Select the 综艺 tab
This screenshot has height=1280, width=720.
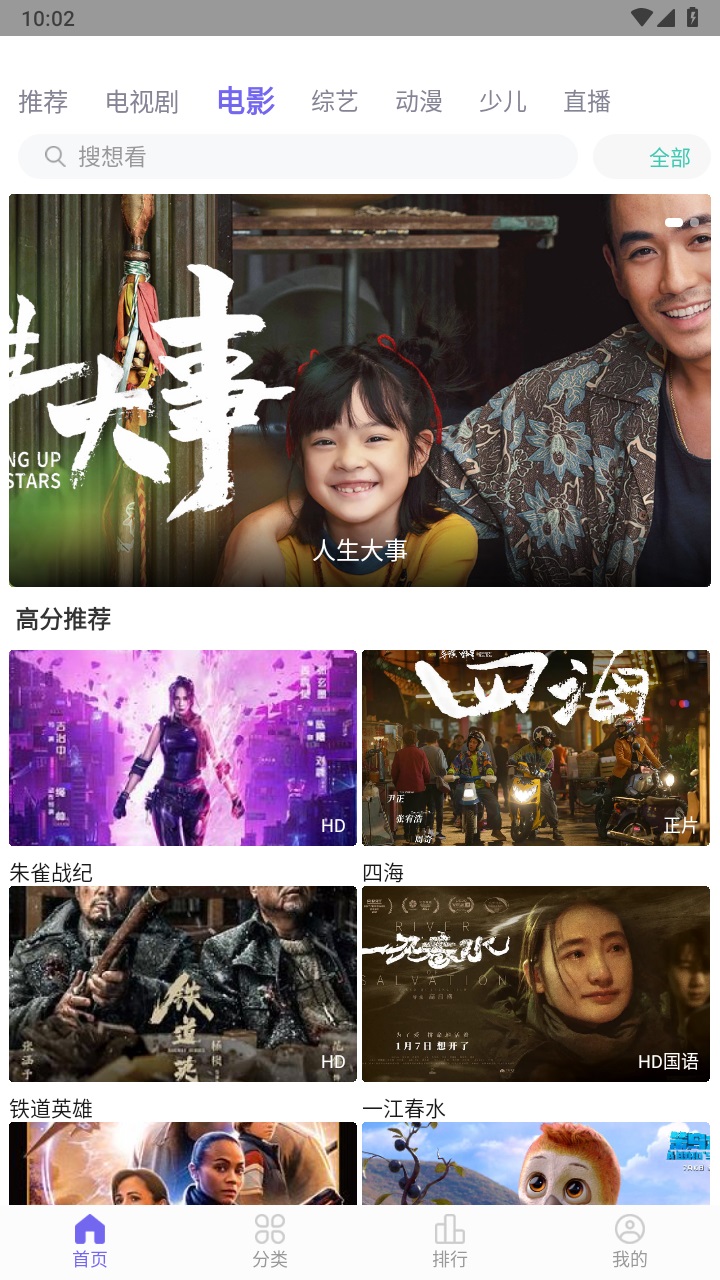pyautogui.click(x=334, y=101)
